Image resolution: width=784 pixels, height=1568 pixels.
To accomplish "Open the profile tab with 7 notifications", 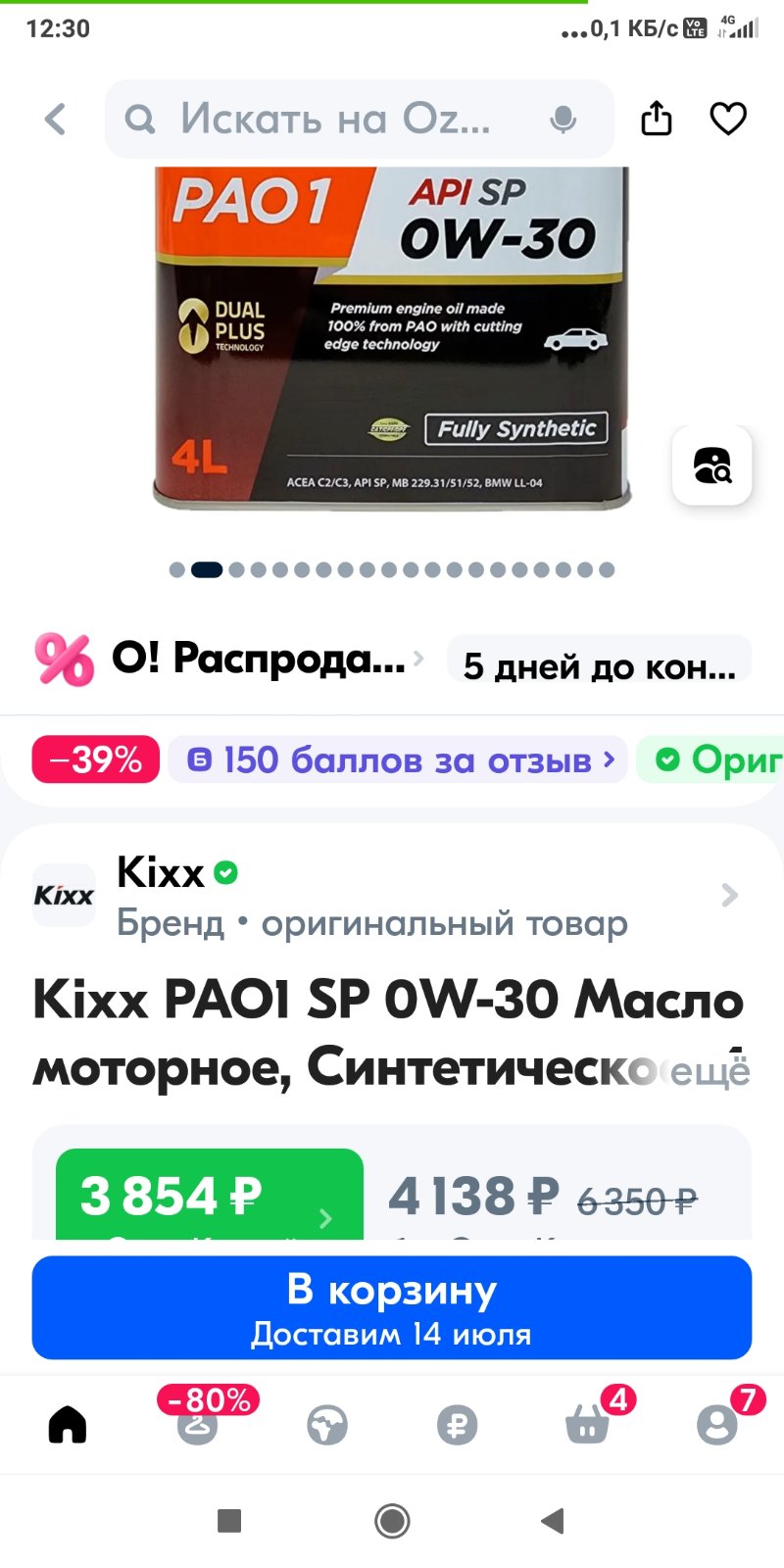I will [x=718, y=1423].
